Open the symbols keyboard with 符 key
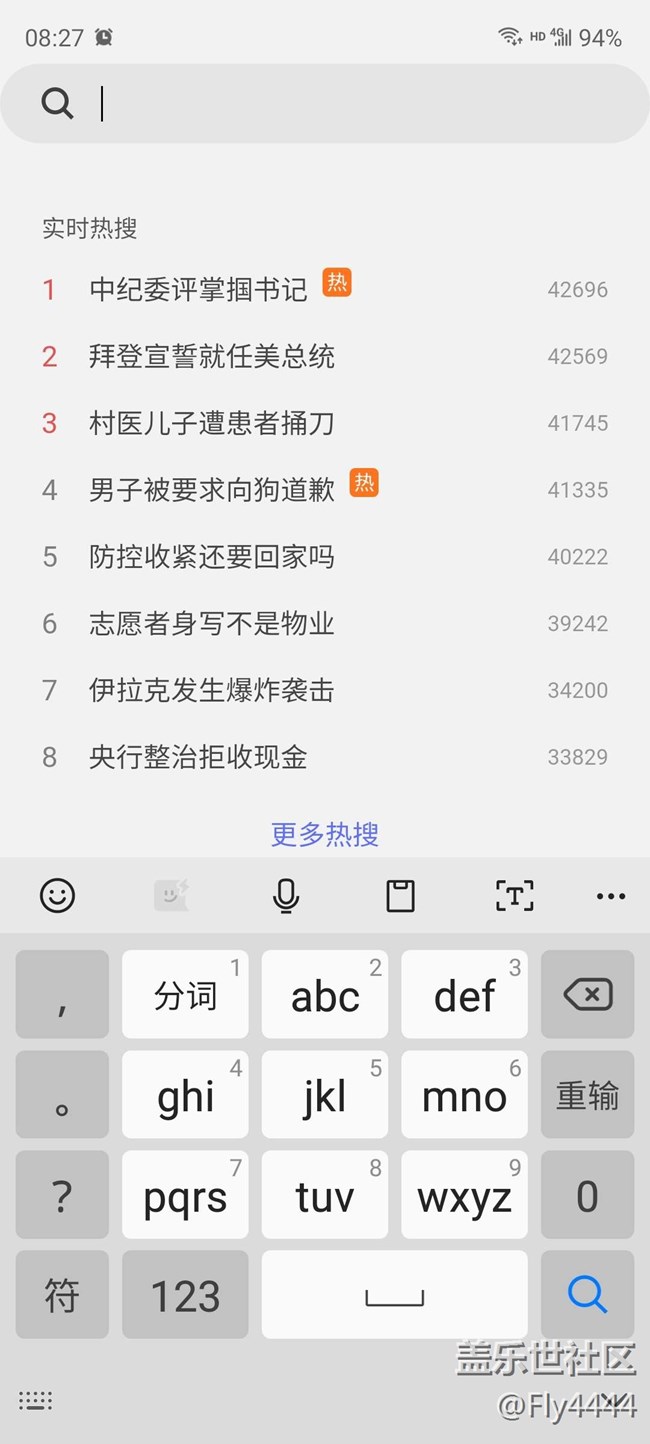Screen dimensions: 650x1444 pos(62,1294)
